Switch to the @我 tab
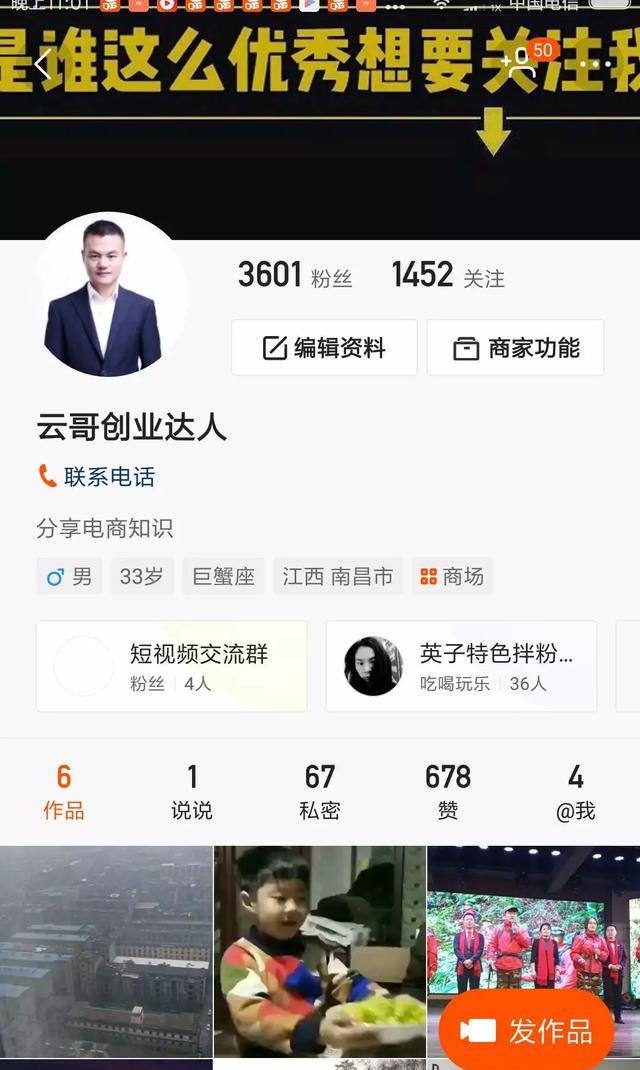The image size is (640, 1070). coord(575,791)
